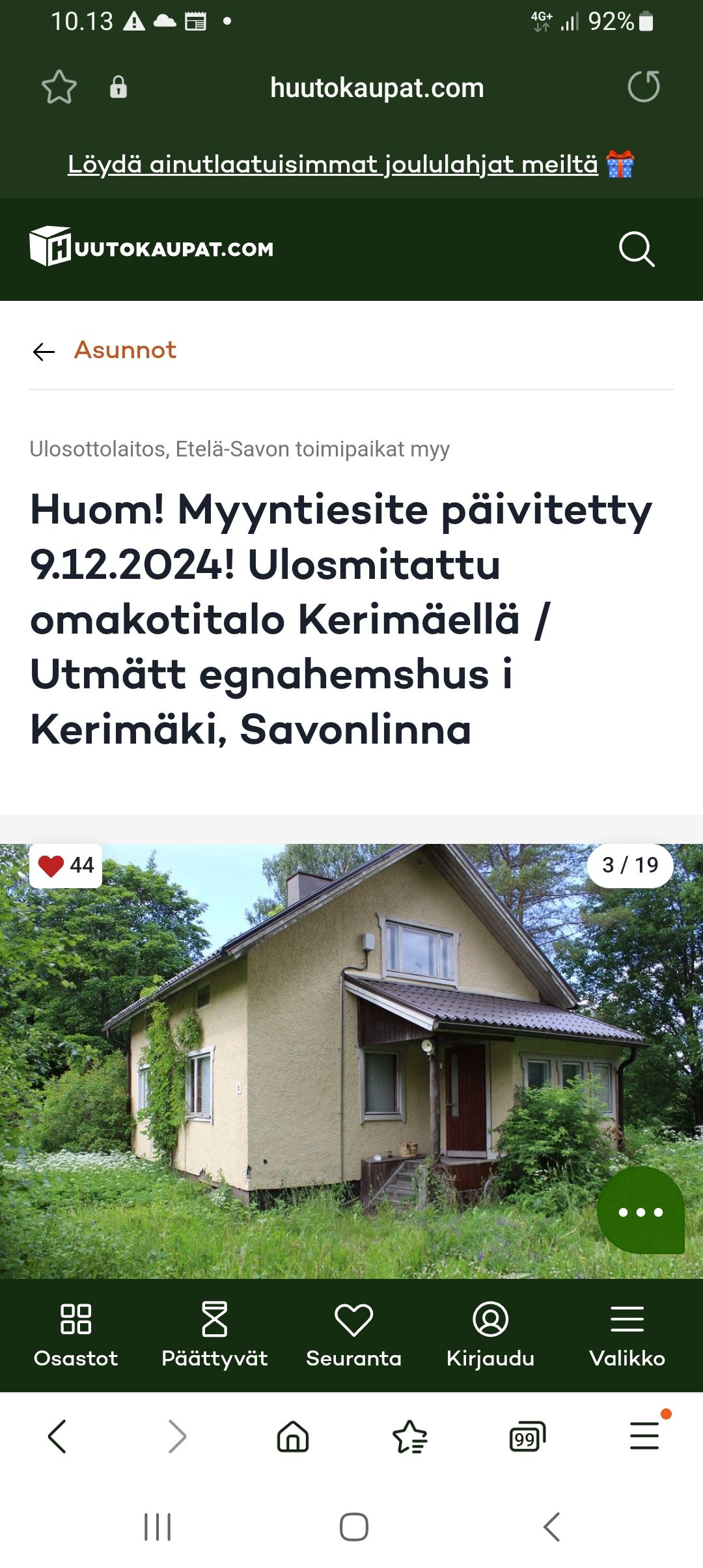Open the browser tools menu
Viewport: 703px width, 1568px height.
click(x=644, y=1436)
